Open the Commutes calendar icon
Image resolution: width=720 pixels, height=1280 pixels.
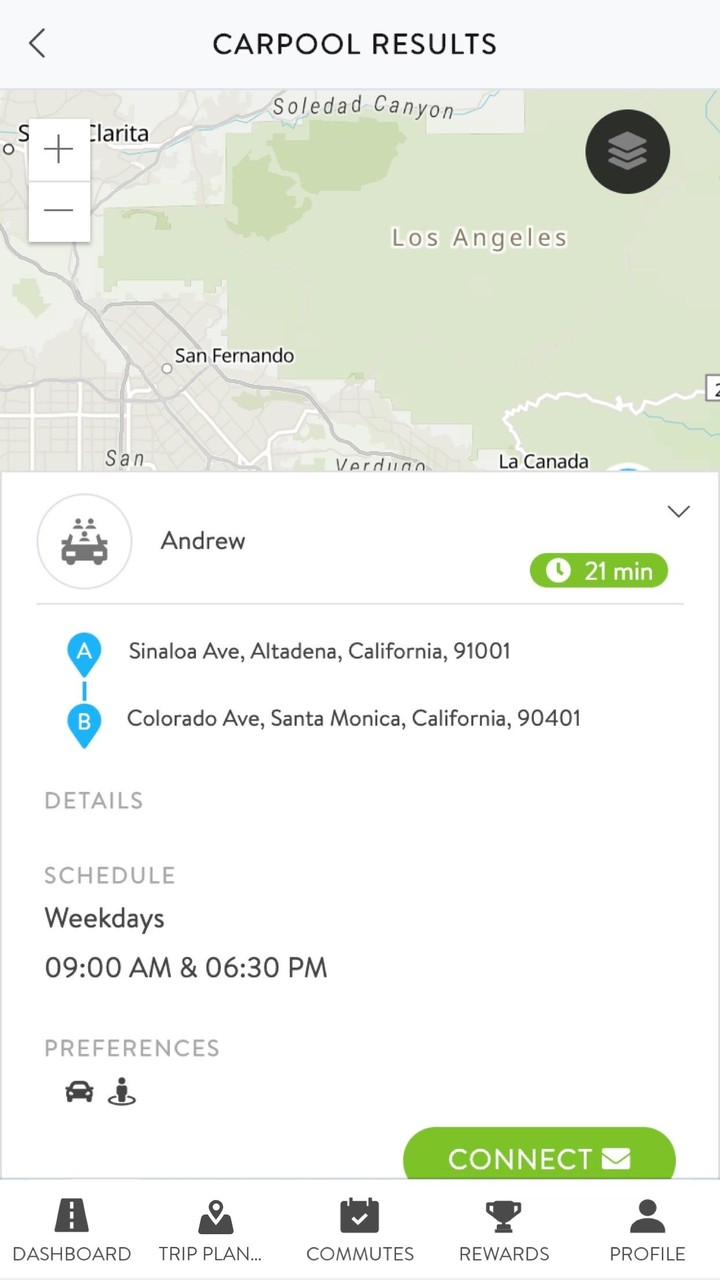[x=359, y=1215]
